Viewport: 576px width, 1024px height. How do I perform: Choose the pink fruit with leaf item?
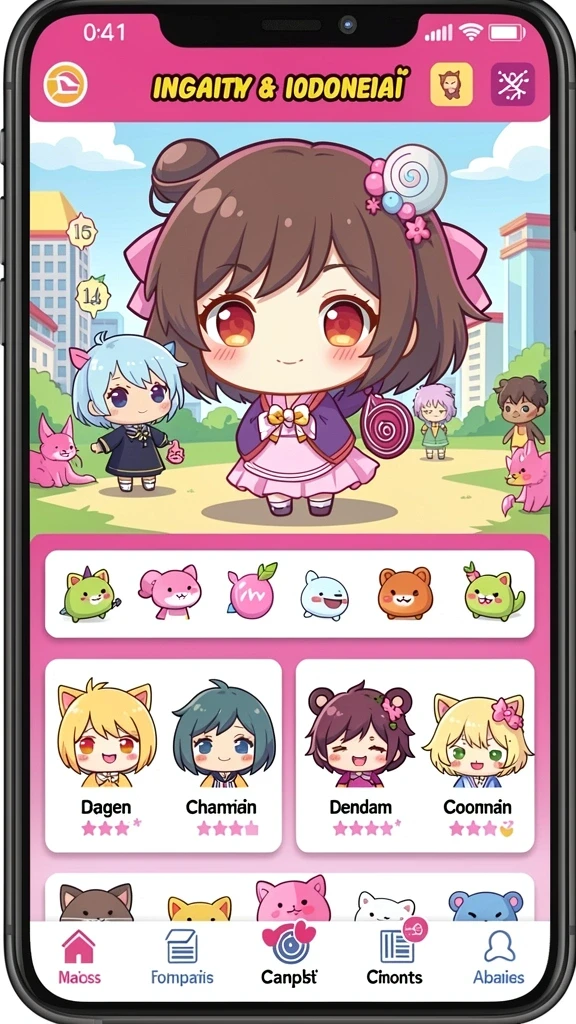click(251, 591)
